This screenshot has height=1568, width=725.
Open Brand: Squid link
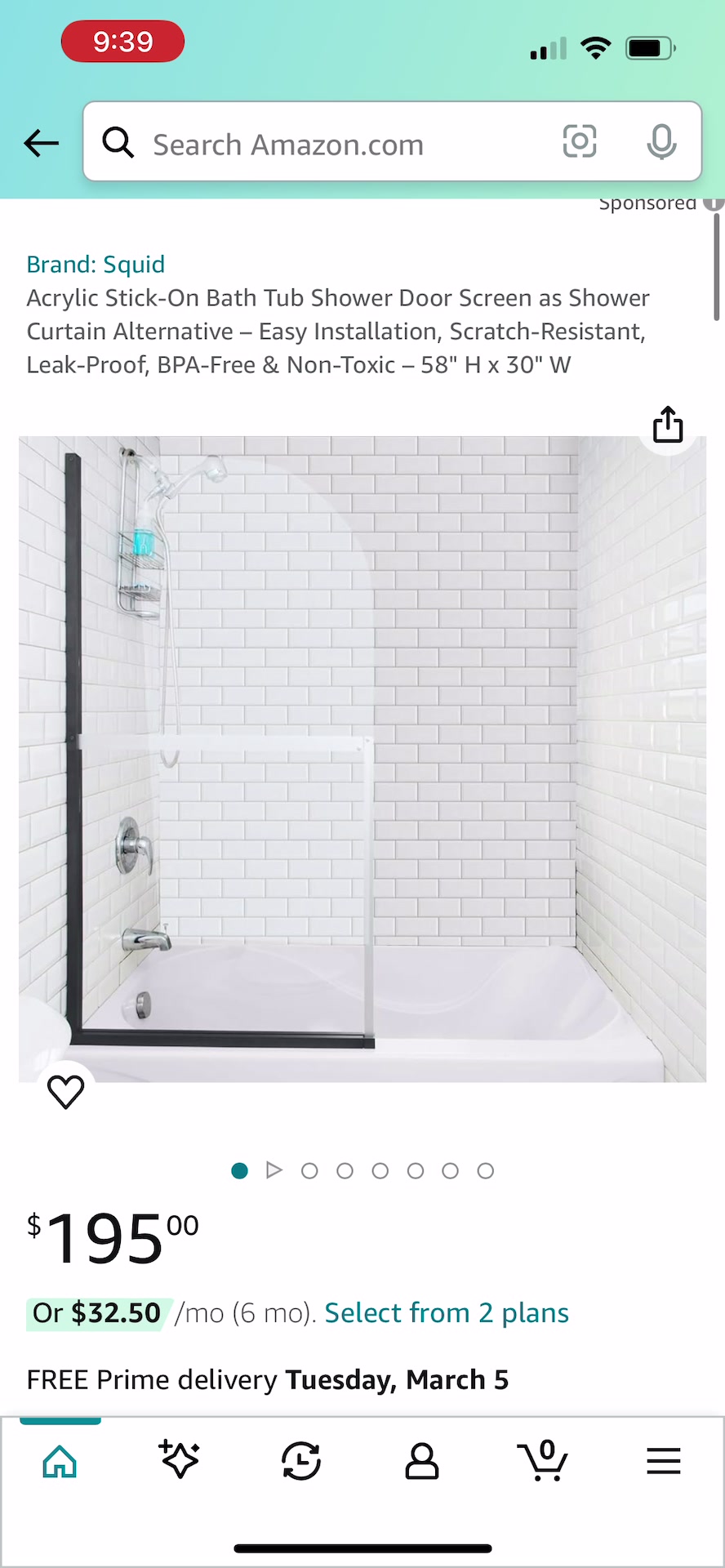pyautogui.click(x=96, y=265)
